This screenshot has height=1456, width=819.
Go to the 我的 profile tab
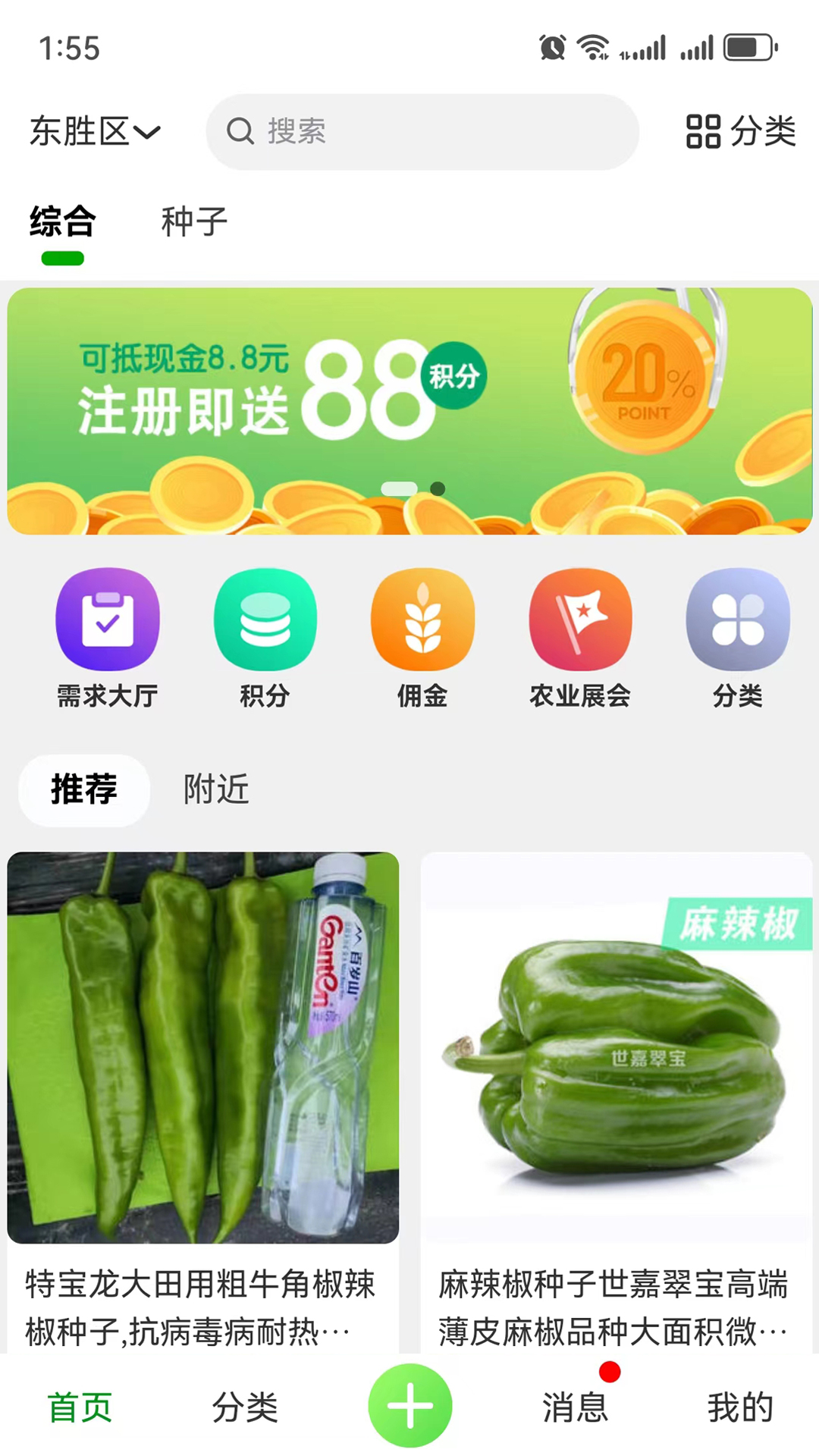coord(740,1407)
